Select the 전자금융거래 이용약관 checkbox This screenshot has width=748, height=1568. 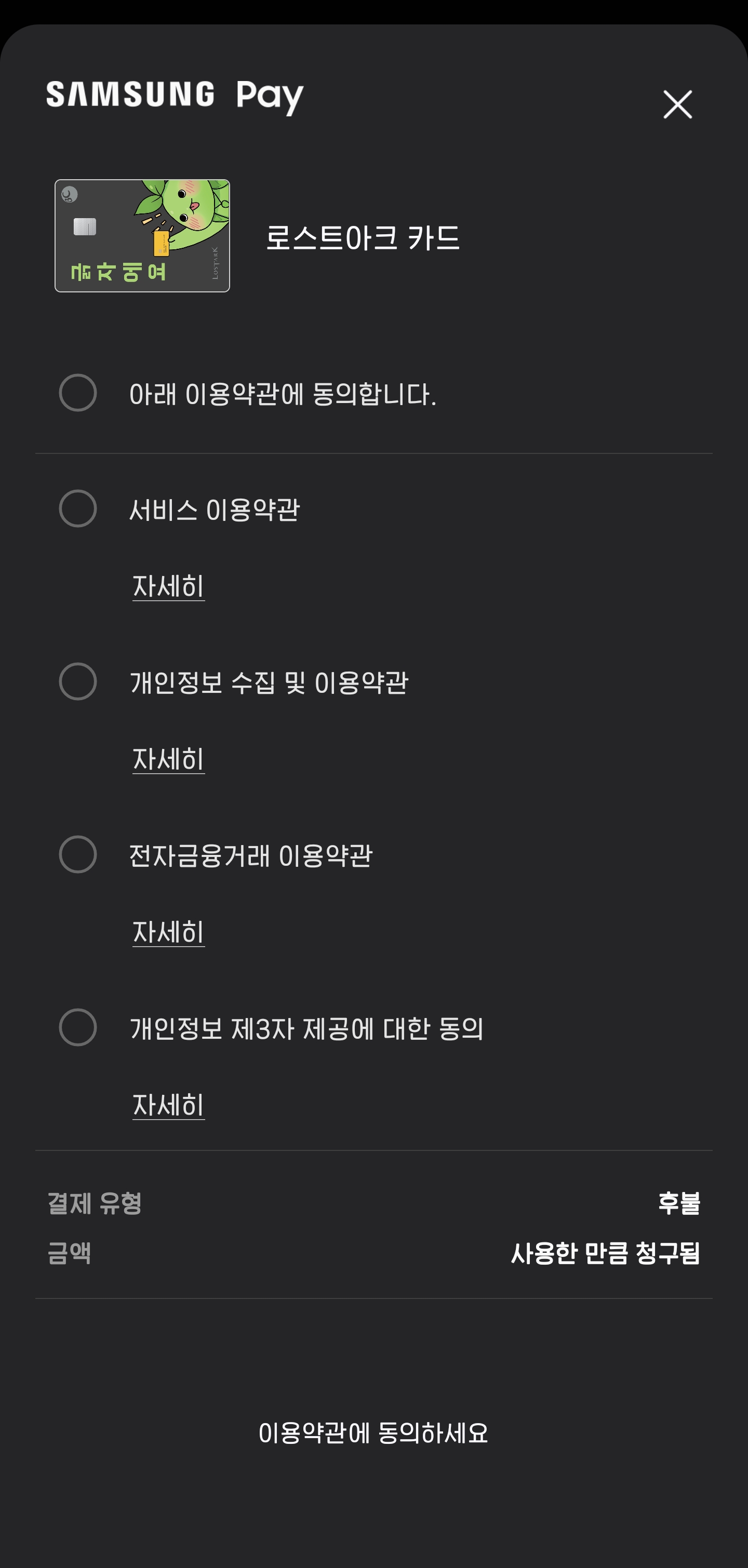click(78, 854)
